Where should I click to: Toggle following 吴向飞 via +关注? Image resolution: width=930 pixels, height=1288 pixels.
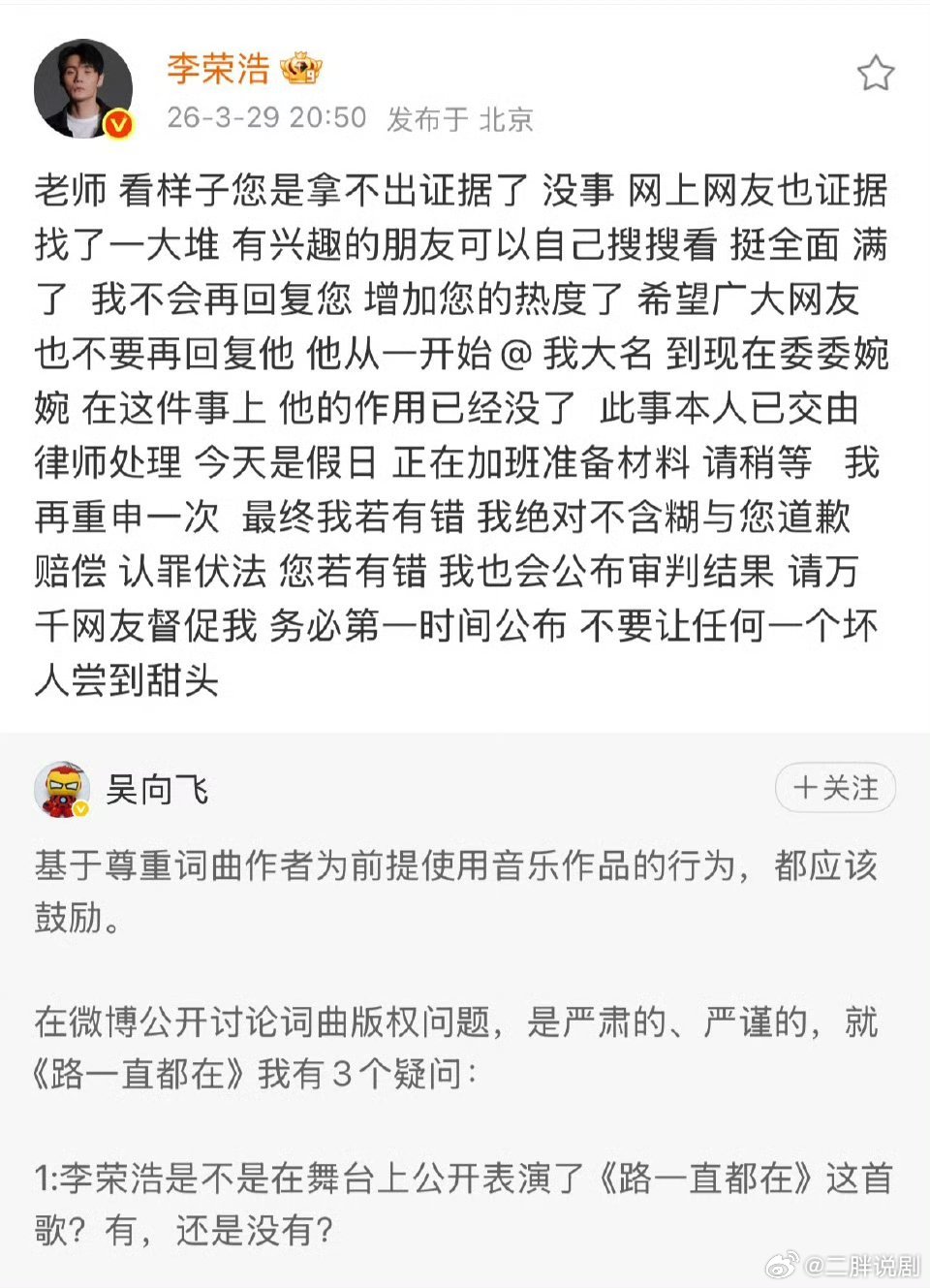(835, 788)
